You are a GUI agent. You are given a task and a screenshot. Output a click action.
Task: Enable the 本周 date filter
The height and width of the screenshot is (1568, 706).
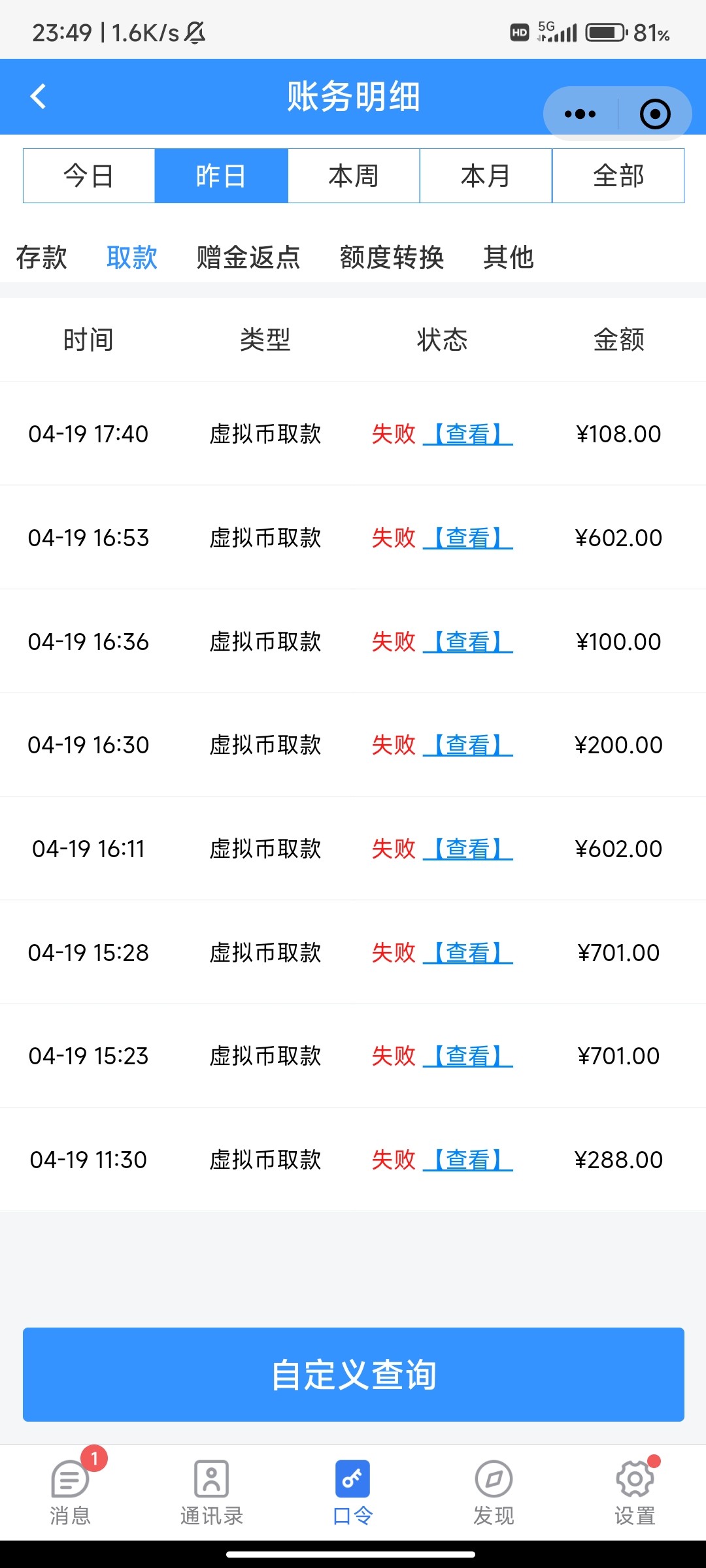coord(353,175)
